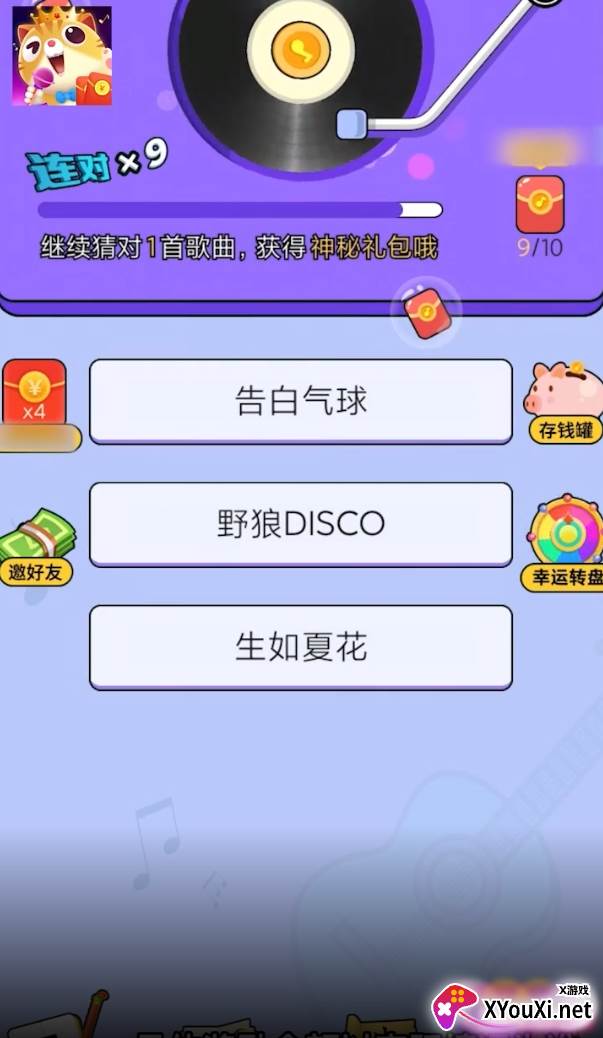The width and height of the screenshot is (603, 1038).
Task: Collect the floating red envelope bubble
Action: click(x=426, y=312)
